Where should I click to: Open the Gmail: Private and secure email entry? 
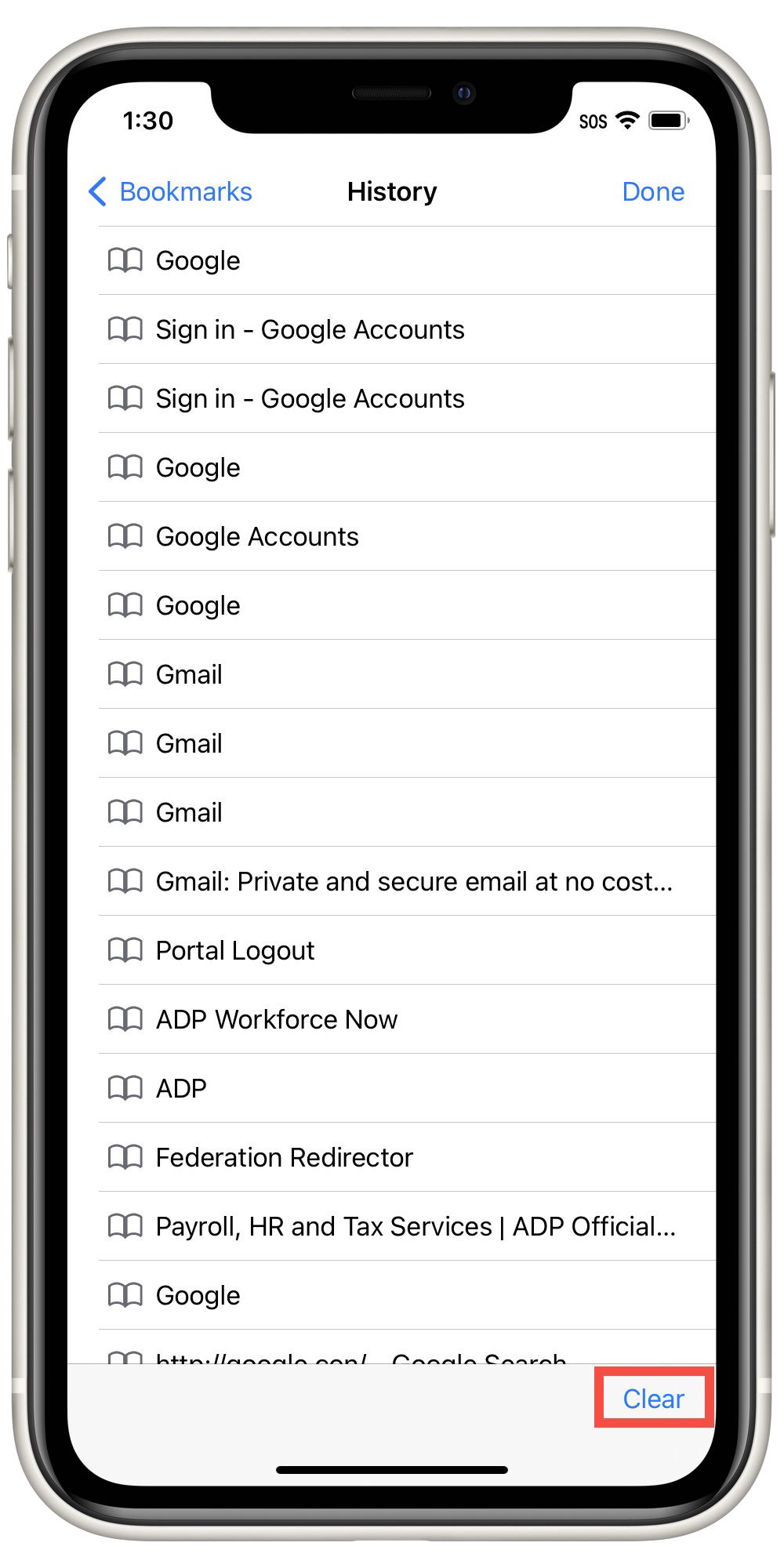click(x=407, y=881)
